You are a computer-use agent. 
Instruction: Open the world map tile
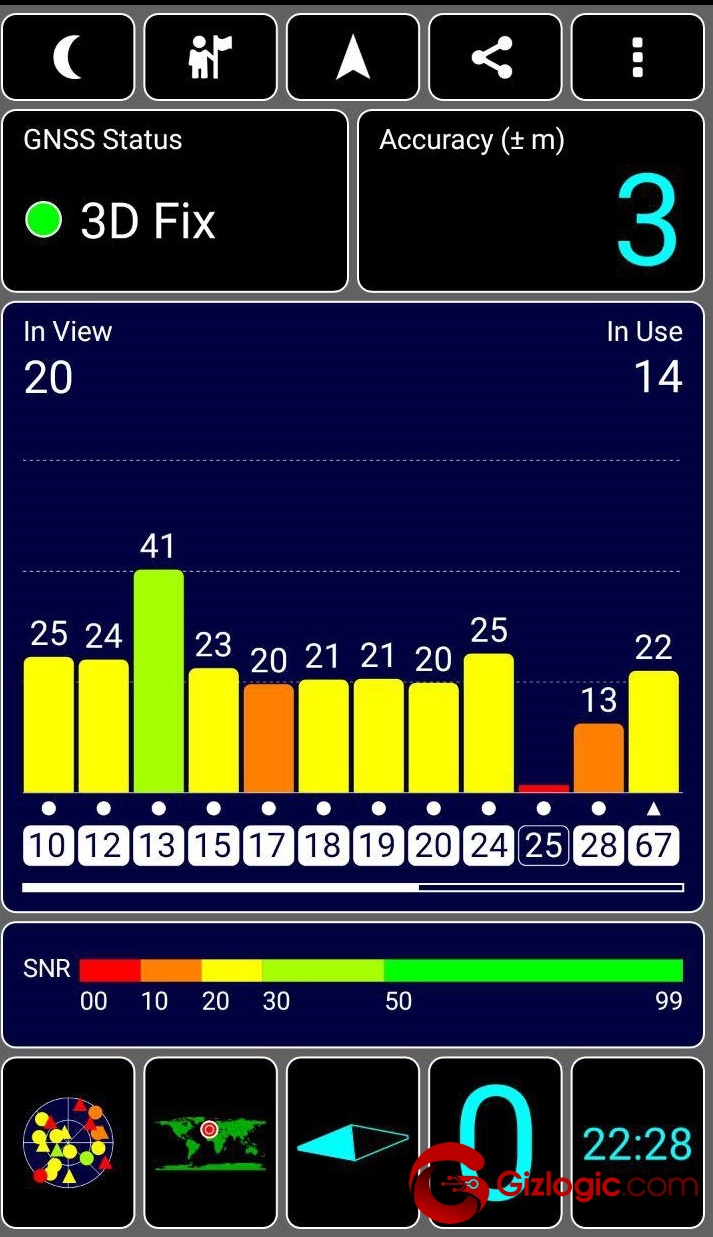tap(210, 1142)
